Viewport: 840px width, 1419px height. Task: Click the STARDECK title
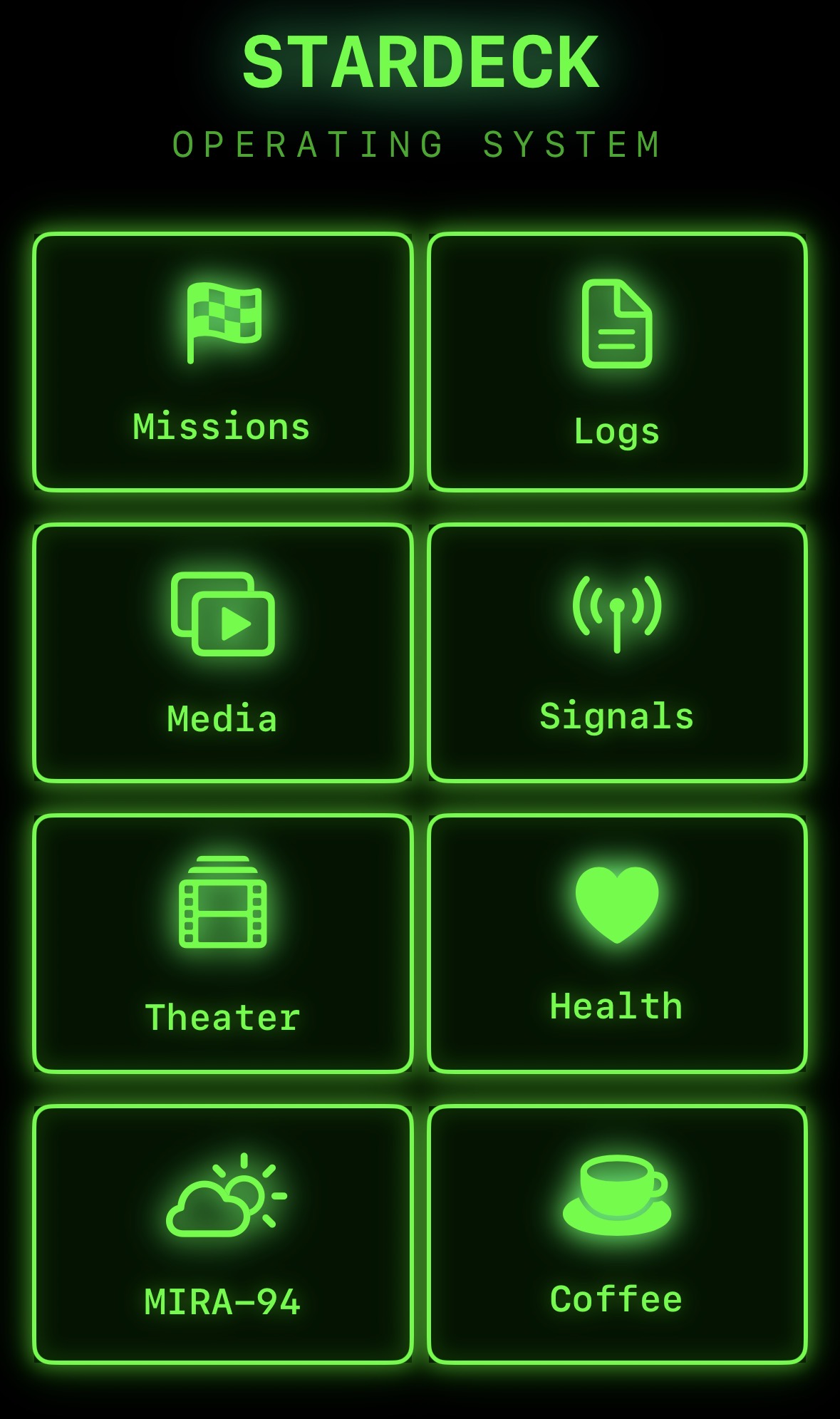click(x=420, y=63)
